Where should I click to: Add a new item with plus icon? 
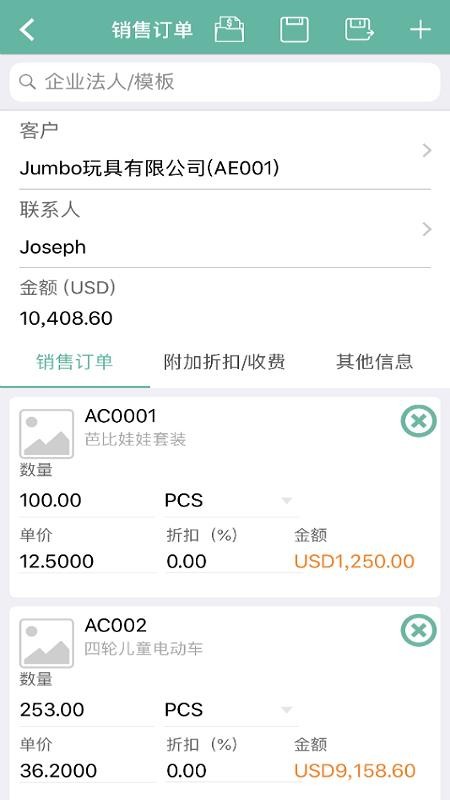coord(420,30)
